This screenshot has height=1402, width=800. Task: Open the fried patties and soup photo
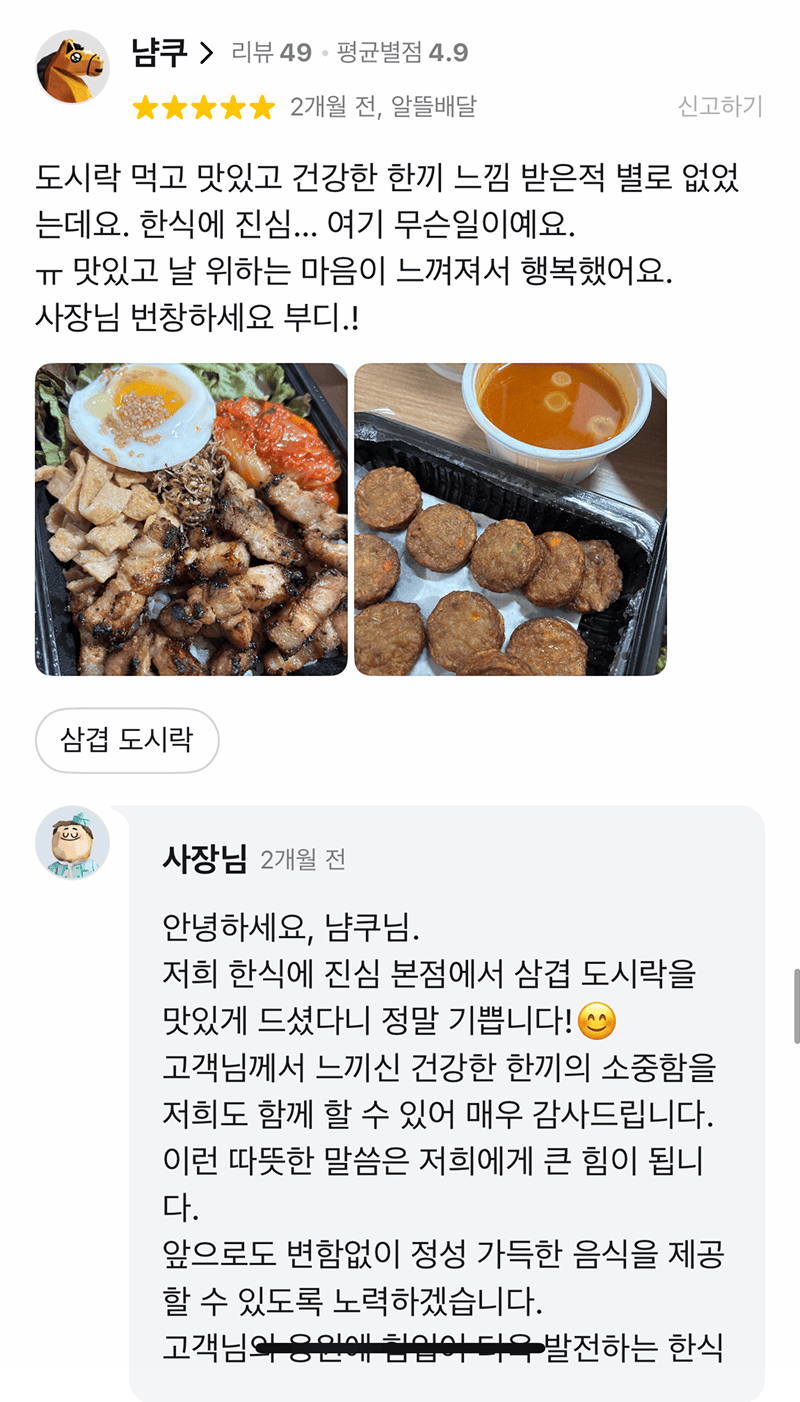coord(512,520)
